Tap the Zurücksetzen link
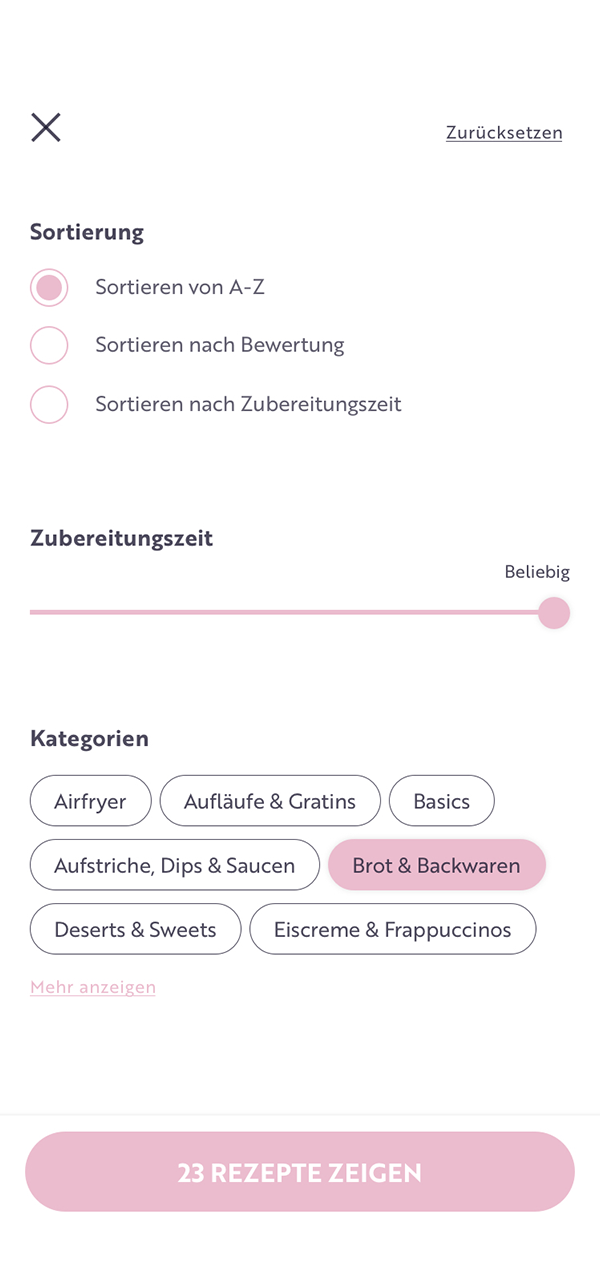Viewport: 600px width, 1266px height. click(x=504, y=133)
